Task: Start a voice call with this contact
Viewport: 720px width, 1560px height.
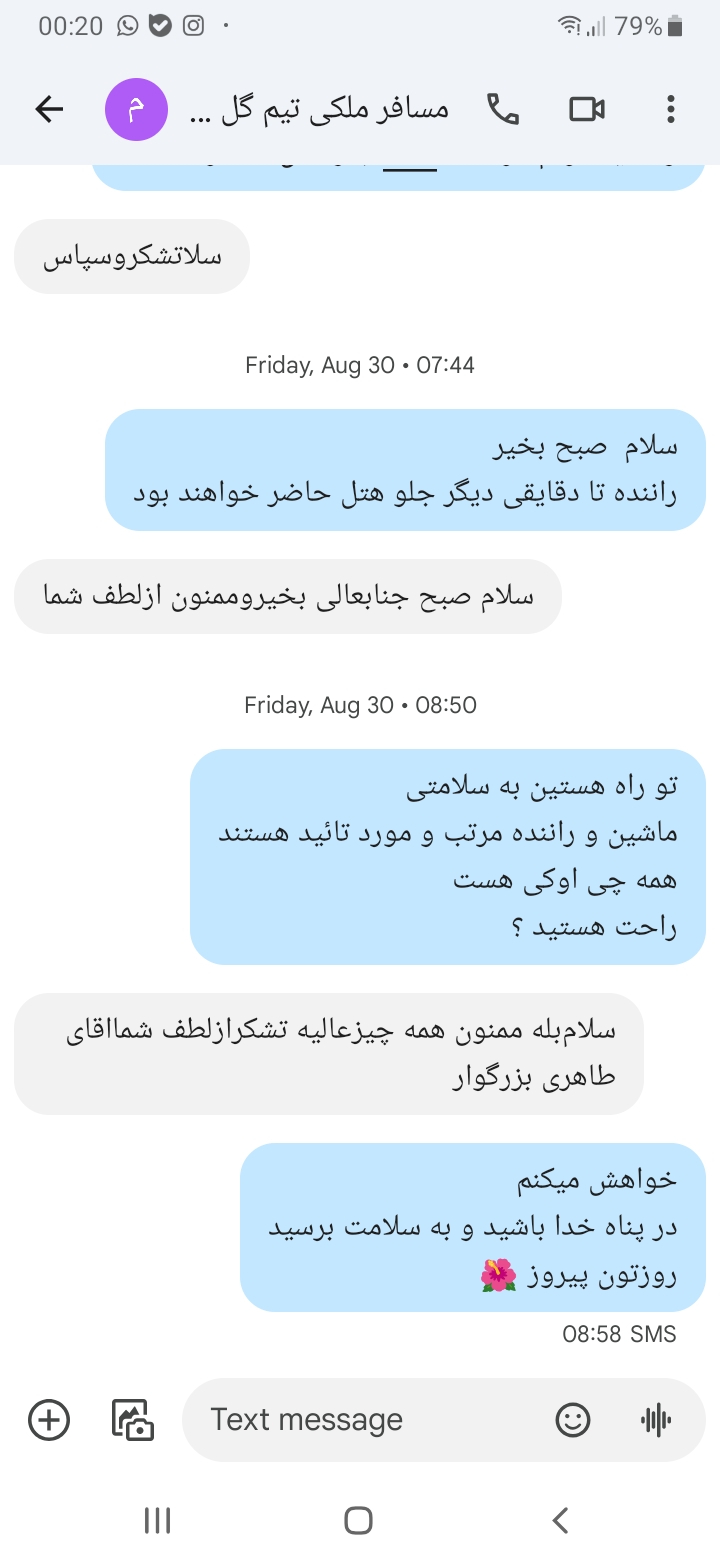Action: (503, 109)
